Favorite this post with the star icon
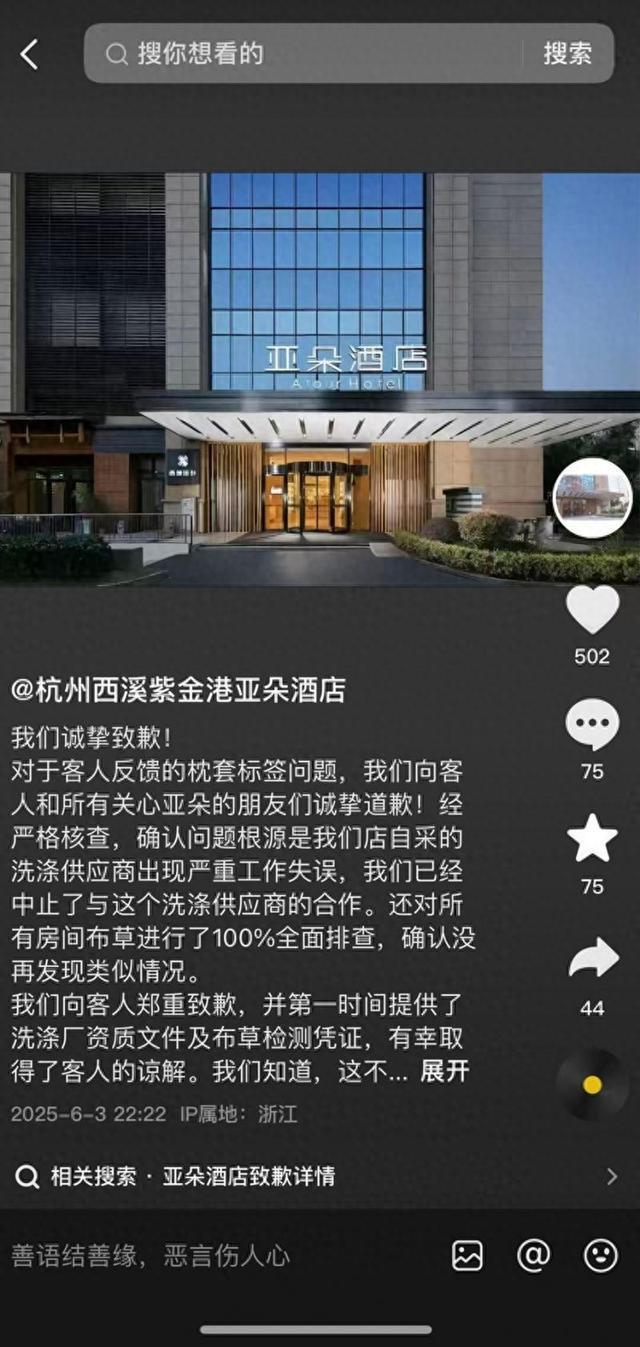Image resolution: width=640 pixels, height=1347 pixels. point(592,840)
